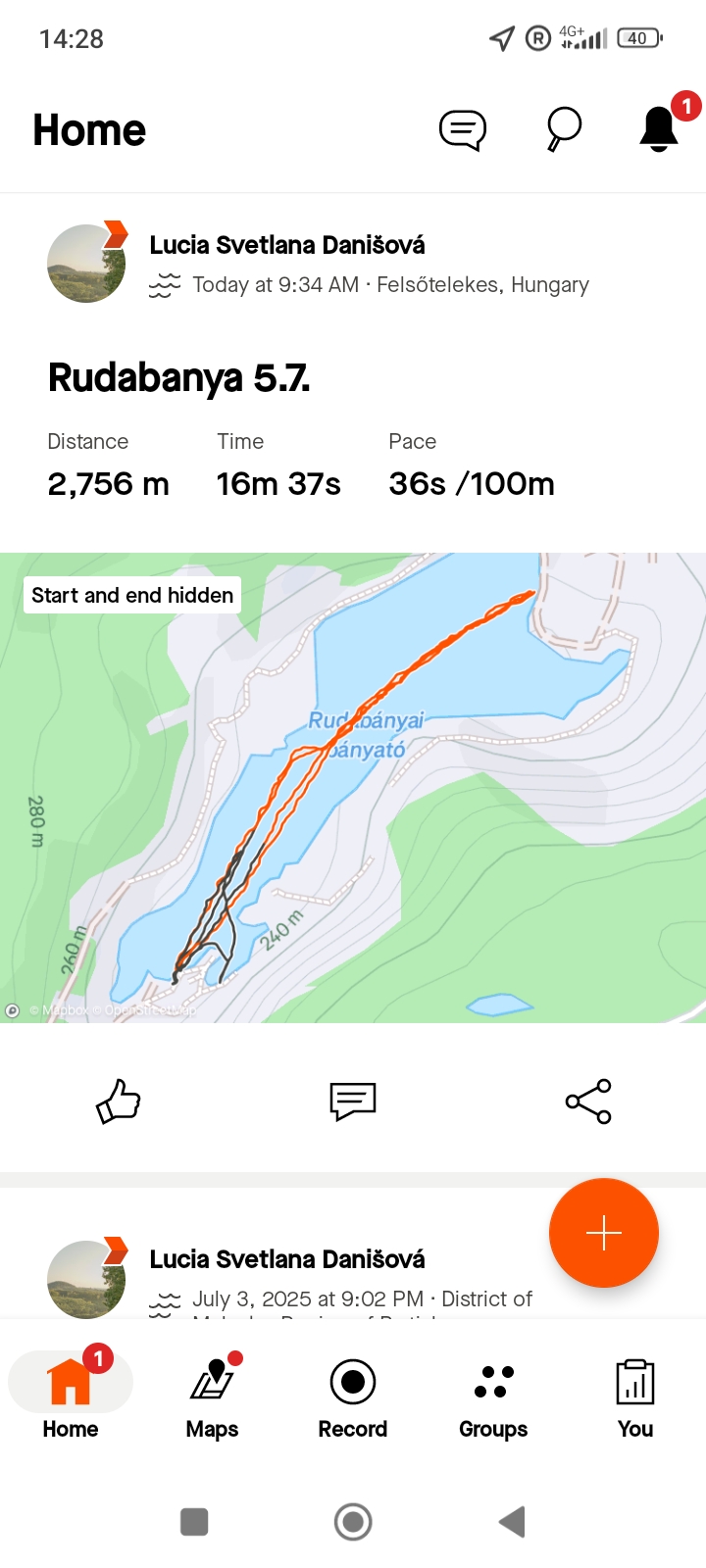Image resolution: width=706 pixels, height=1568 pixels.
Task: Switch to the You tab
Action: (635, 1398)
